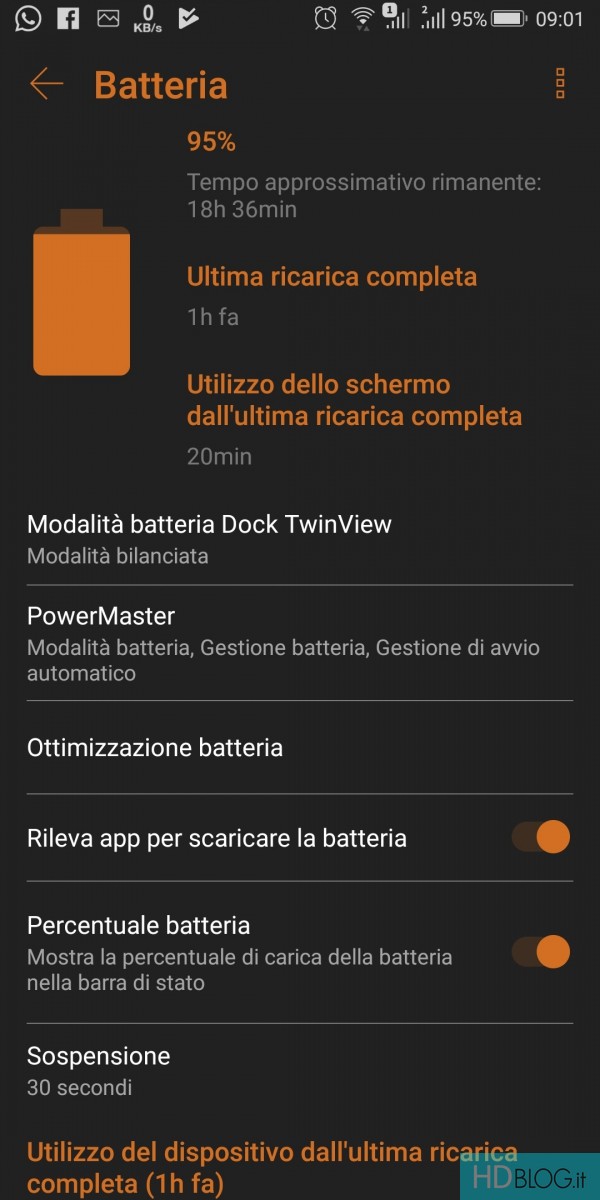Disable Rileva app per scaricare la batteria
This screenshot has height=1200, width=600.
541,837
